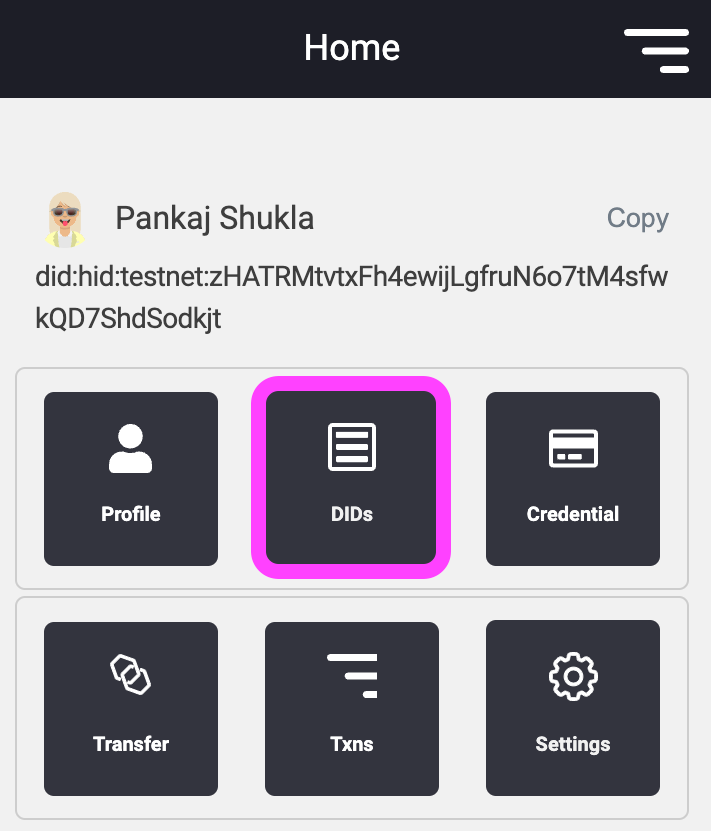Screen dimensions: 711x831
Task: Open the menu icon in header
Action: point(656,49)
